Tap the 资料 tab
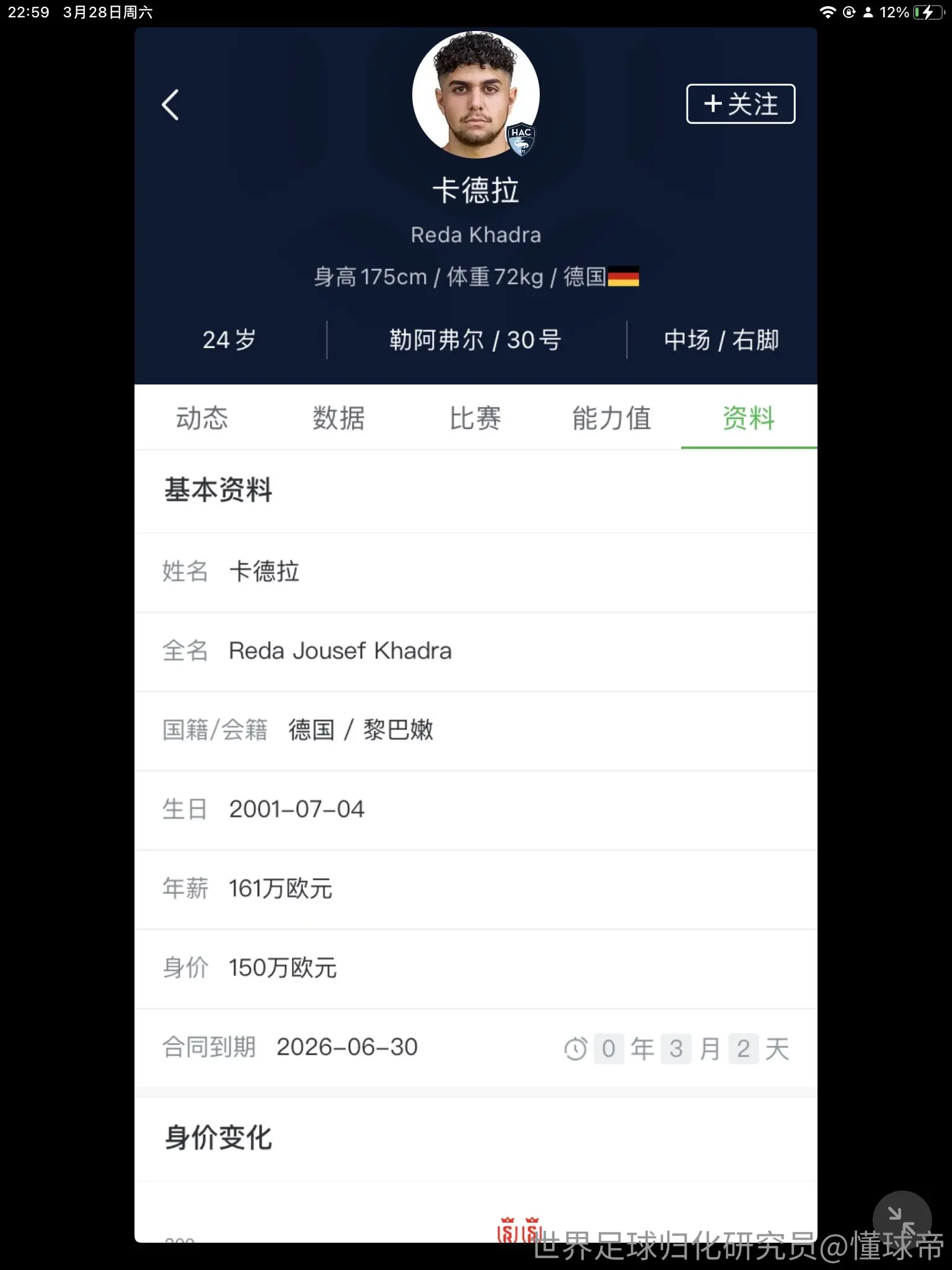The width and height of the screenshot is (952, 1270). 749,418
